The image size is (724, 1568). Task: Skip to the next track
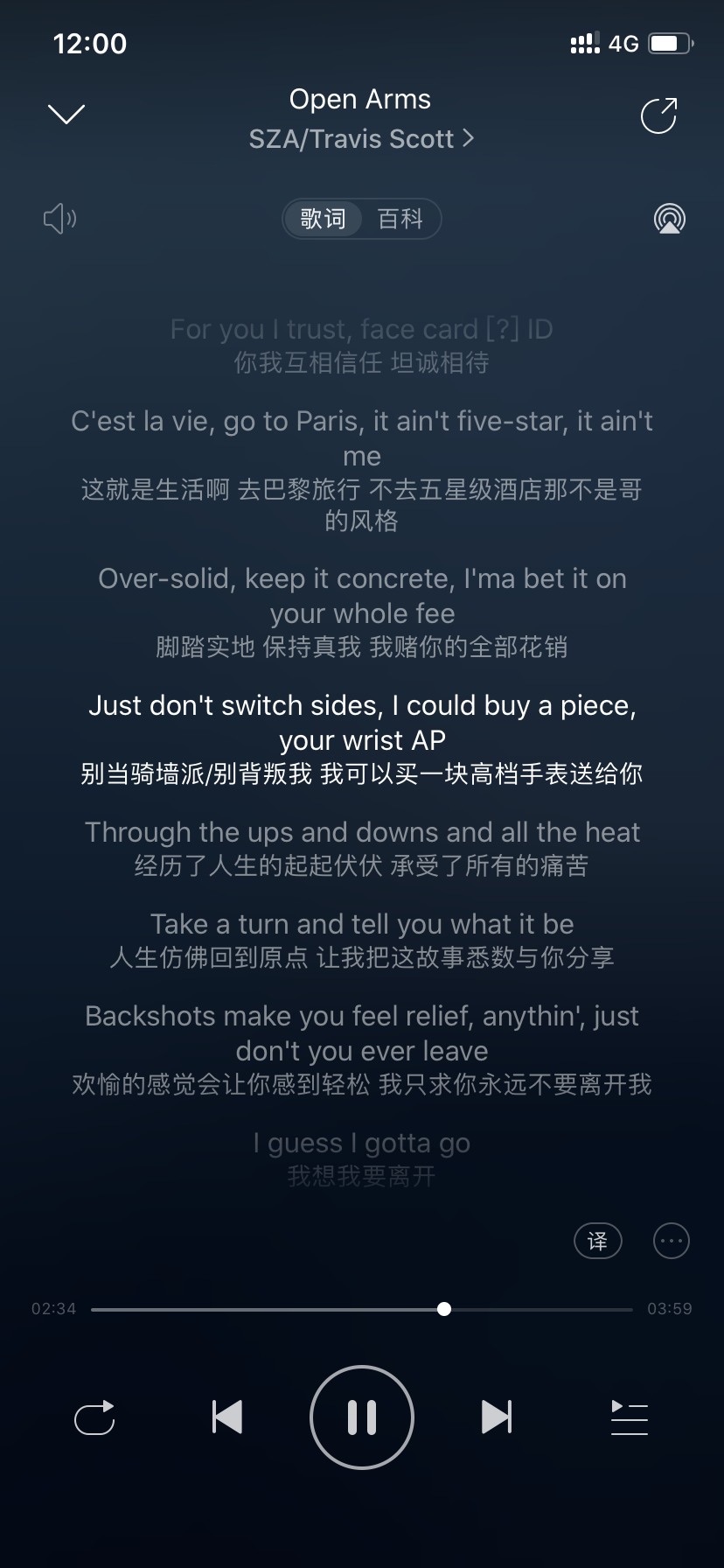497,1417
